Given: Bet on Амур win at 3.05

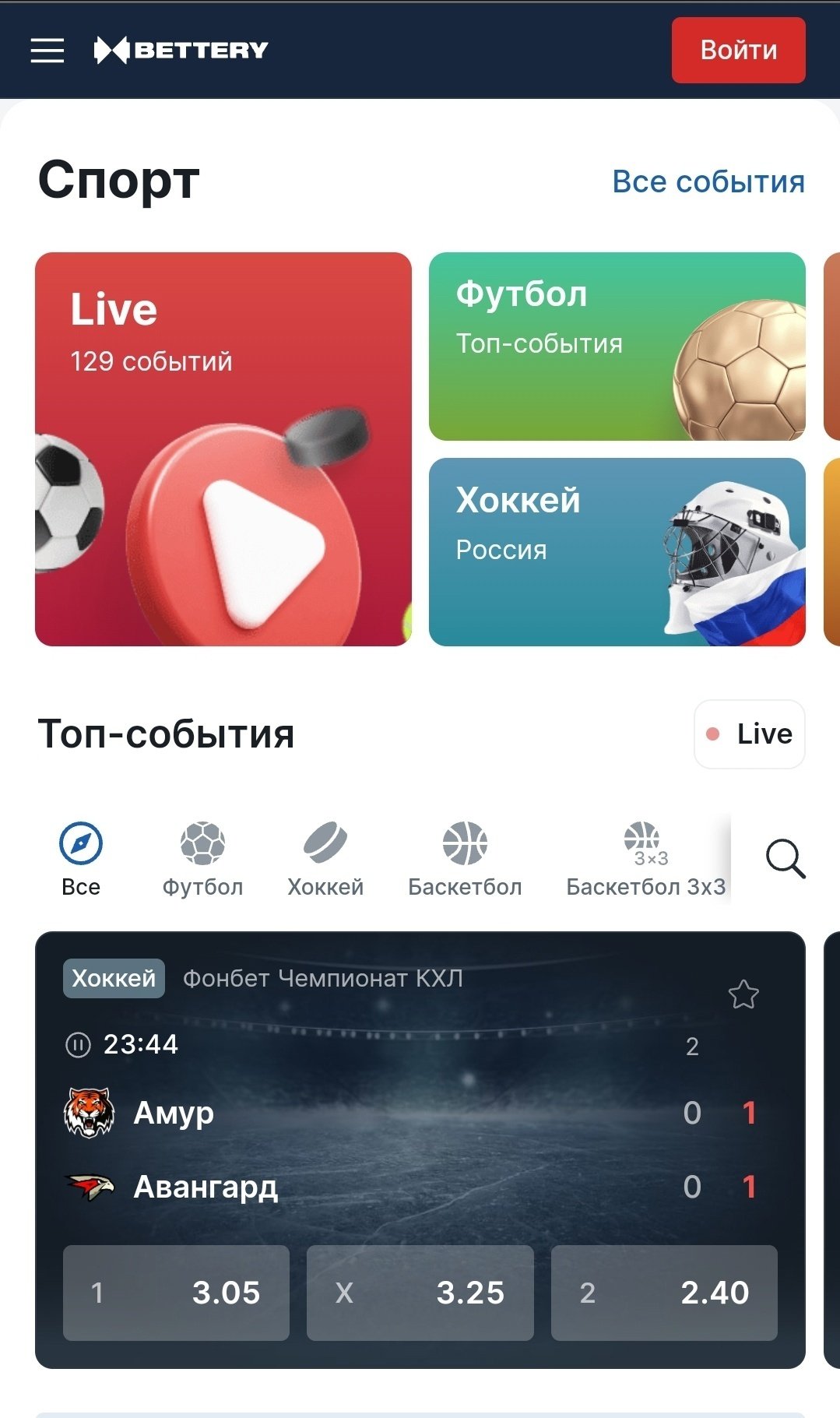Looking at the screenshot, I should coord(176,1293).
